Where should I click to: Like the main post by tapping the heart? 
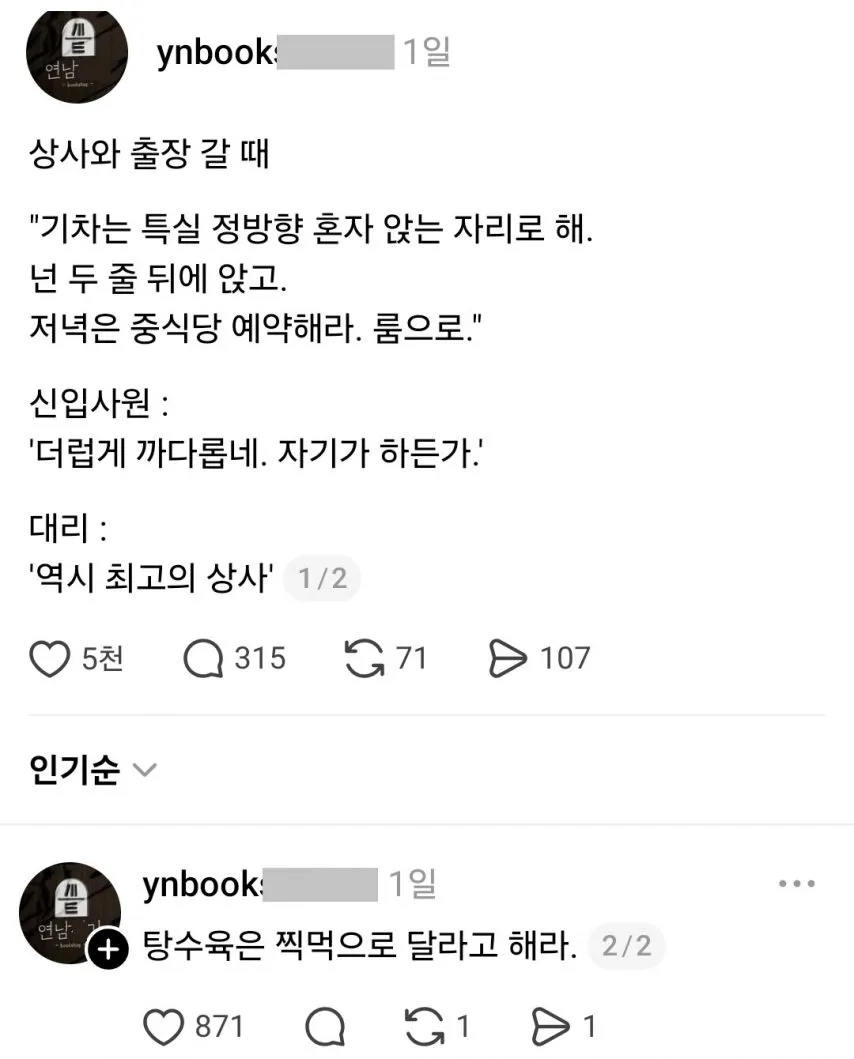(x=48, y=658)
